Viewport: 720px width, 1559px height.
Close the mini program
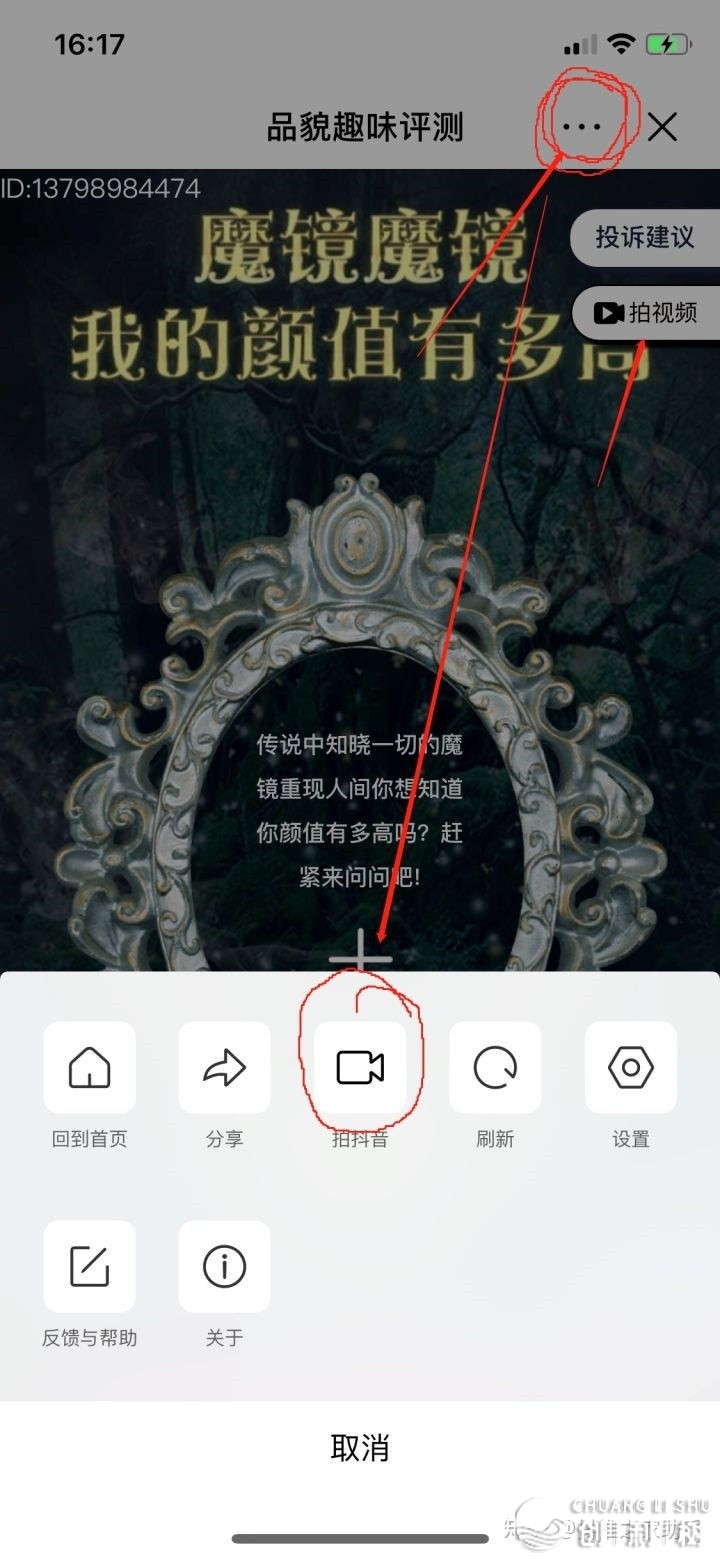[x=662, y=127]
